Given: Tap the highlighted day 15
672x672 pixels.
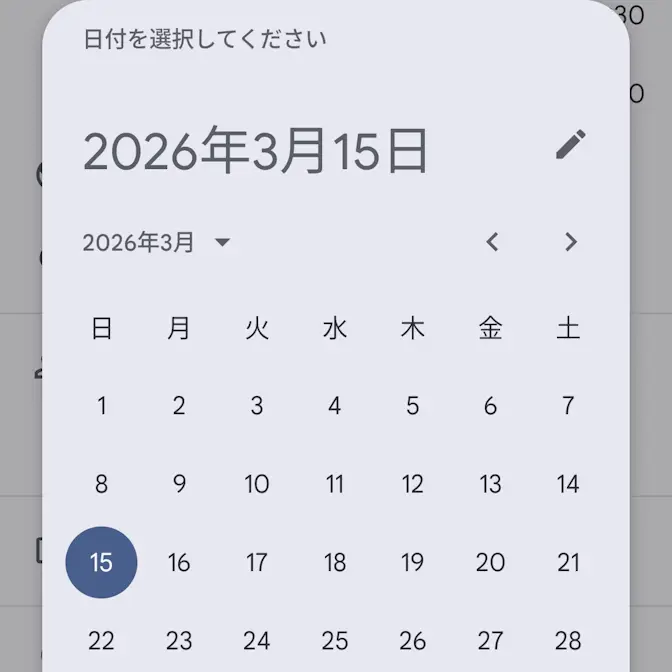Looking at the screenshot, I should click(x=101, y=563).
